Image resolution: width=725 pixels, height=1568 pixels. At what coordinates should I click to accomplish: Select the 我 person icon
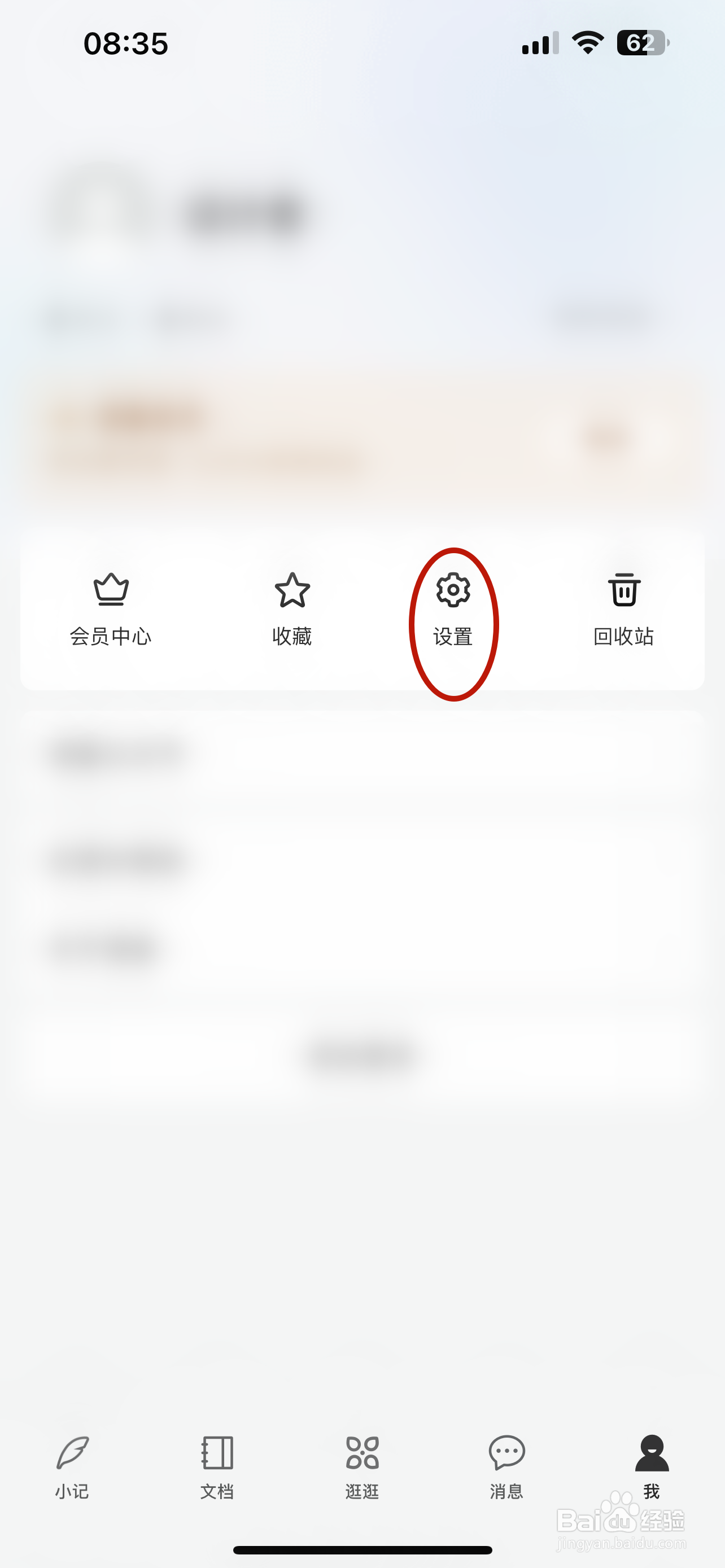tap(652, 1454)
